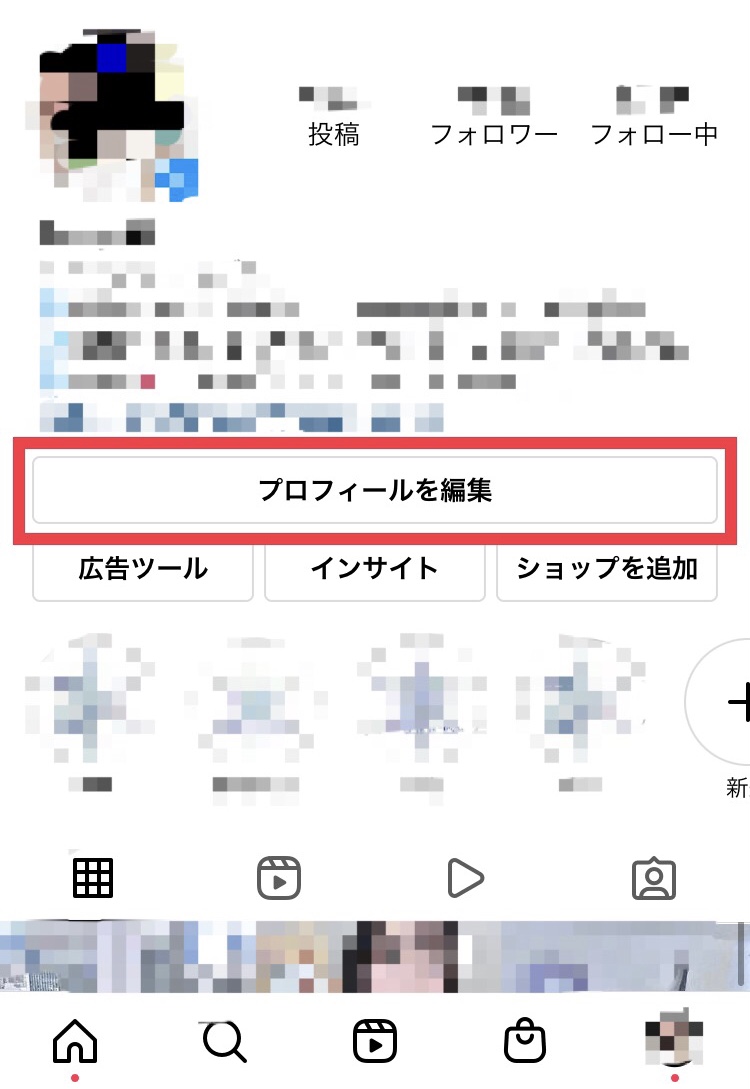Open the video tab icon
Viewport: 750px width, 1089px height.
465,878
